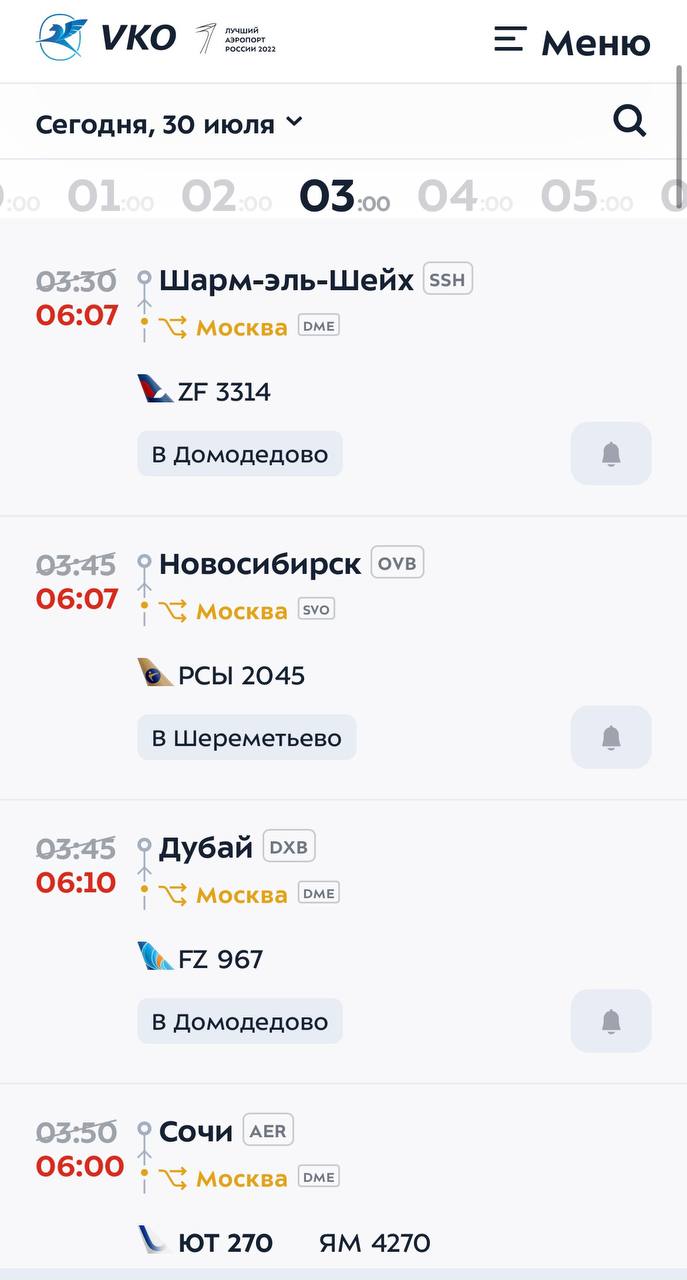687x1280 pixels.
Task: Subscribe to alerts for flight РСЫ 2045
Action: pos(611,738)
